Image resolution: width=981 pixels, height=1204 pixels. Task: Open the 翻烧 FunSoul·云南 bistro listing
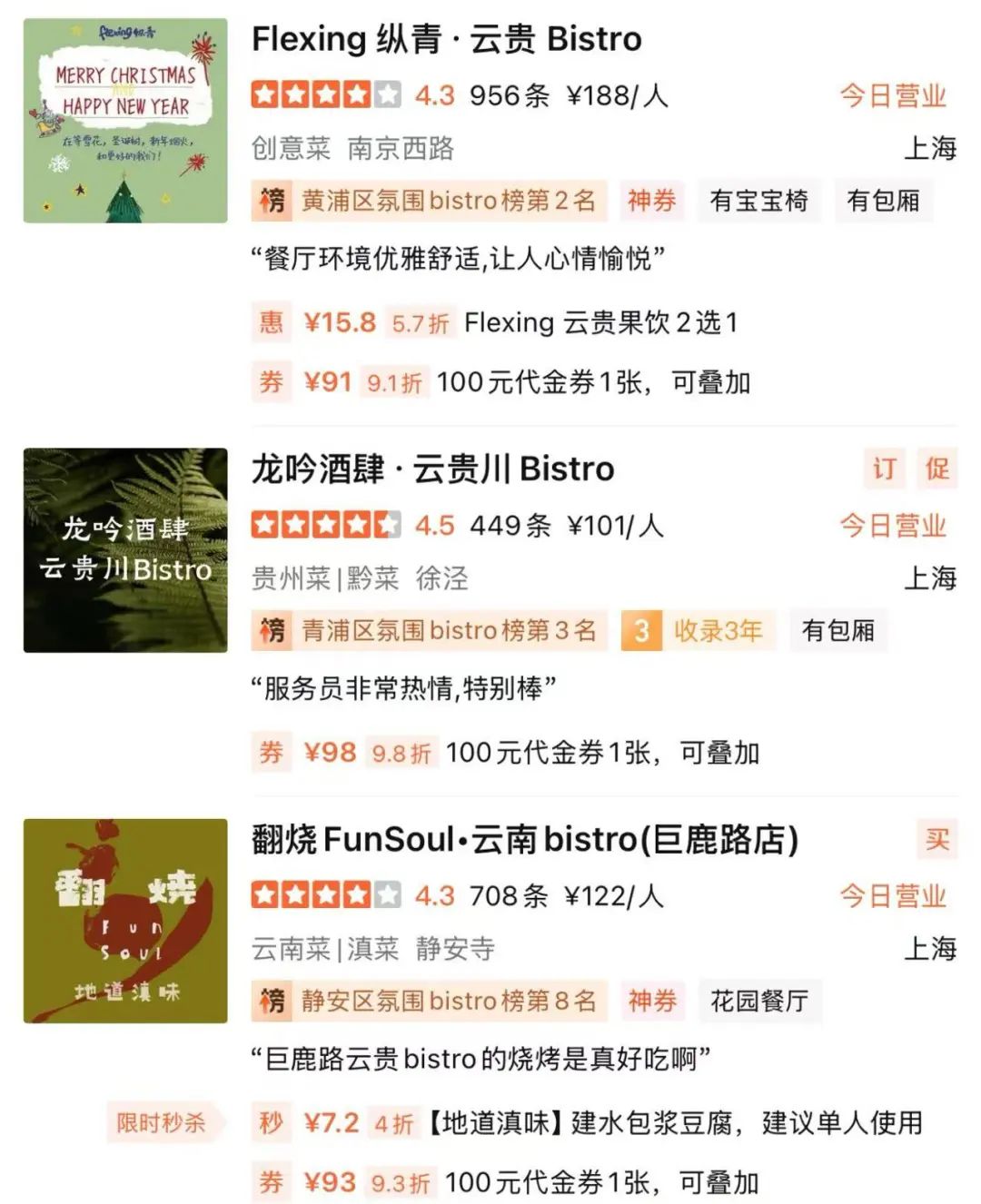click(x=524, y=840)
